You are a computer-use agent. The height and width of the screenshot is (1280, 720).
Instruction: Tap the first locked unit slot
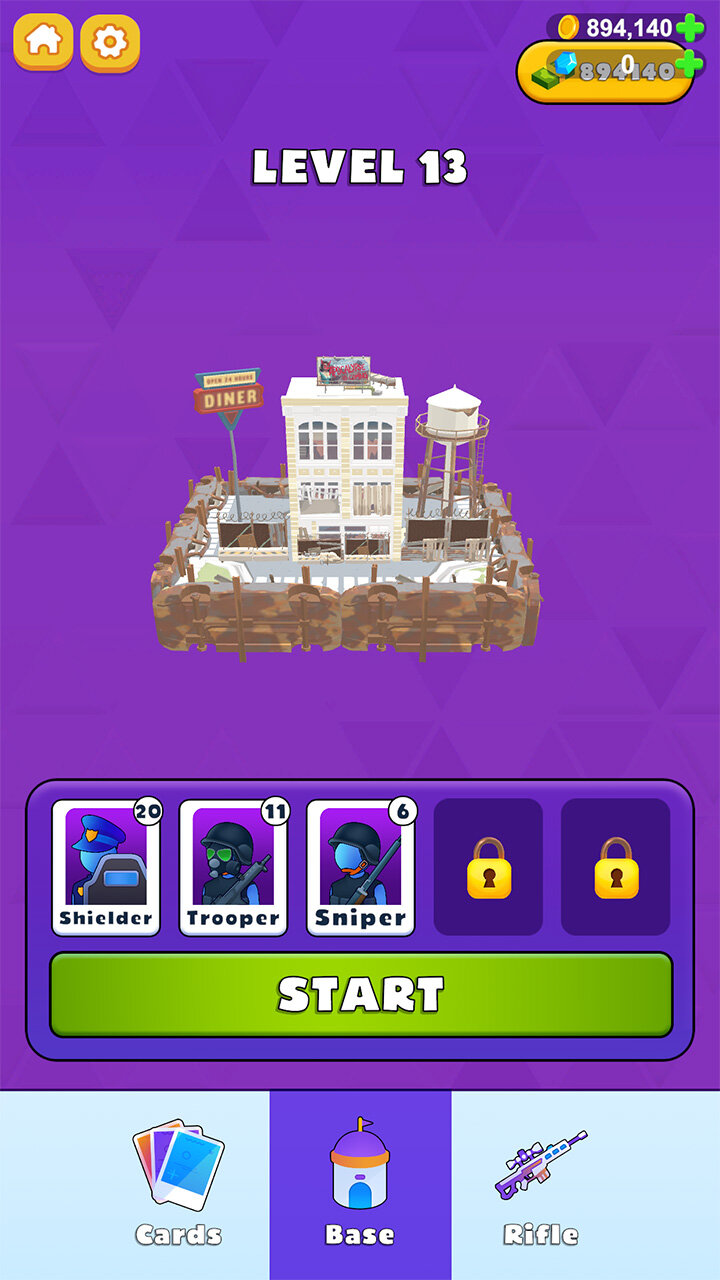pos(488,867)
